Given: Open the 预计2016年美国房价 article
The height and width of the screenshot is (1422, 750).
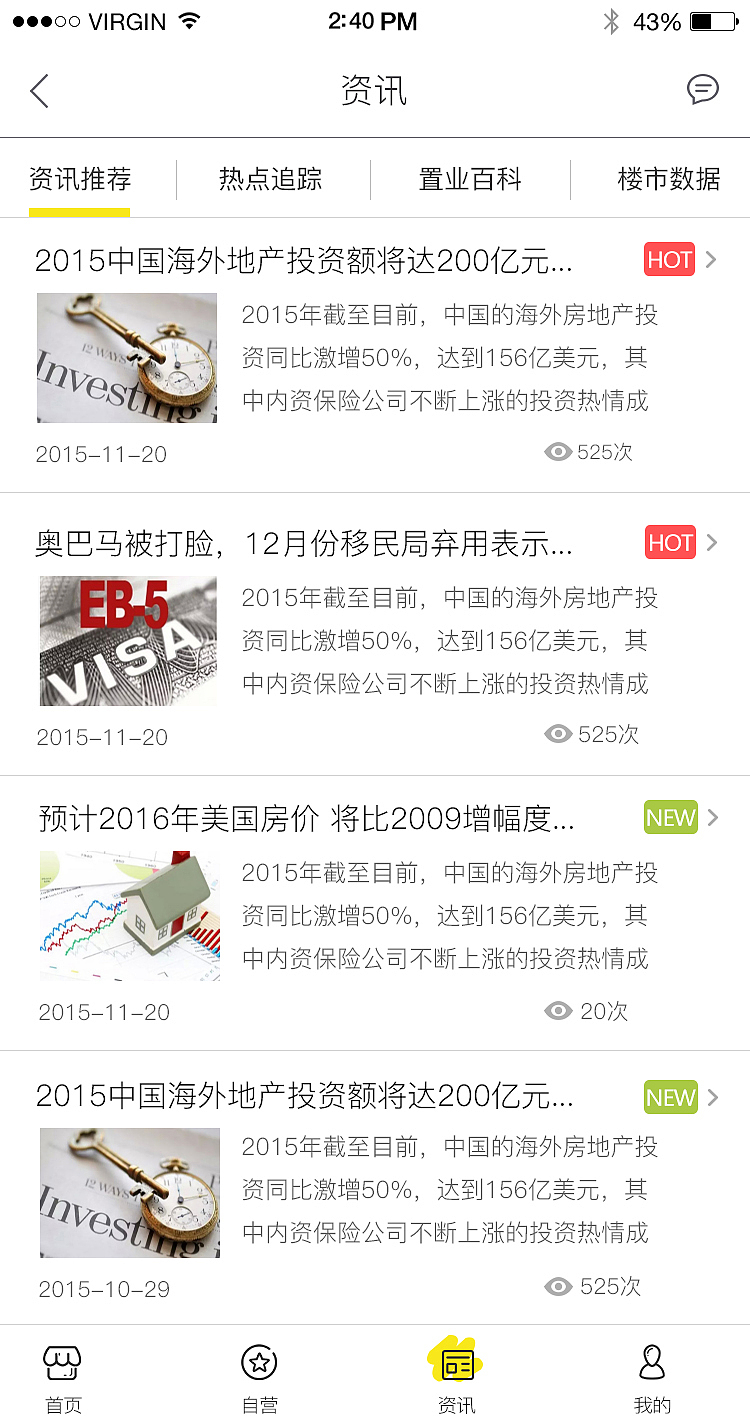Looking at the screenshot, I should [x=306, y=820].
